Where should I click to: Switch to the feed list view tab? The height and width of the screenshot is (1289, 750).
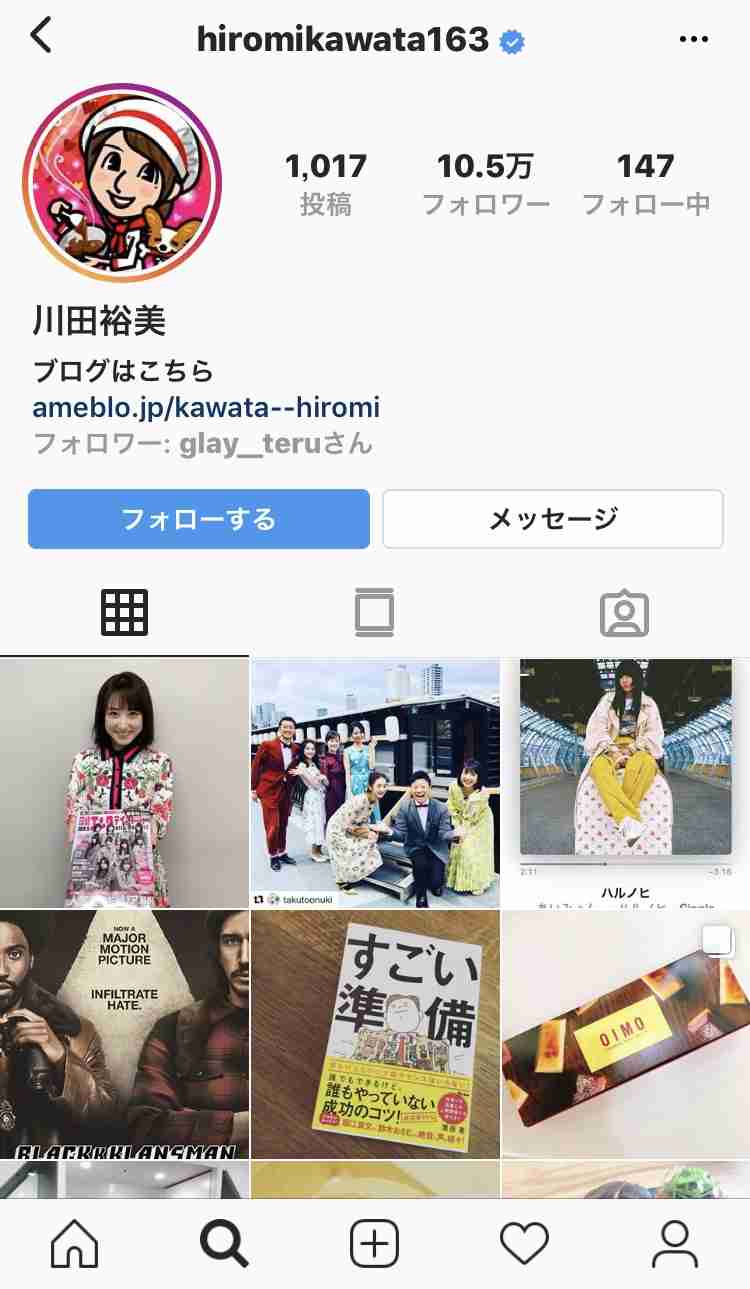click(375, 613)
